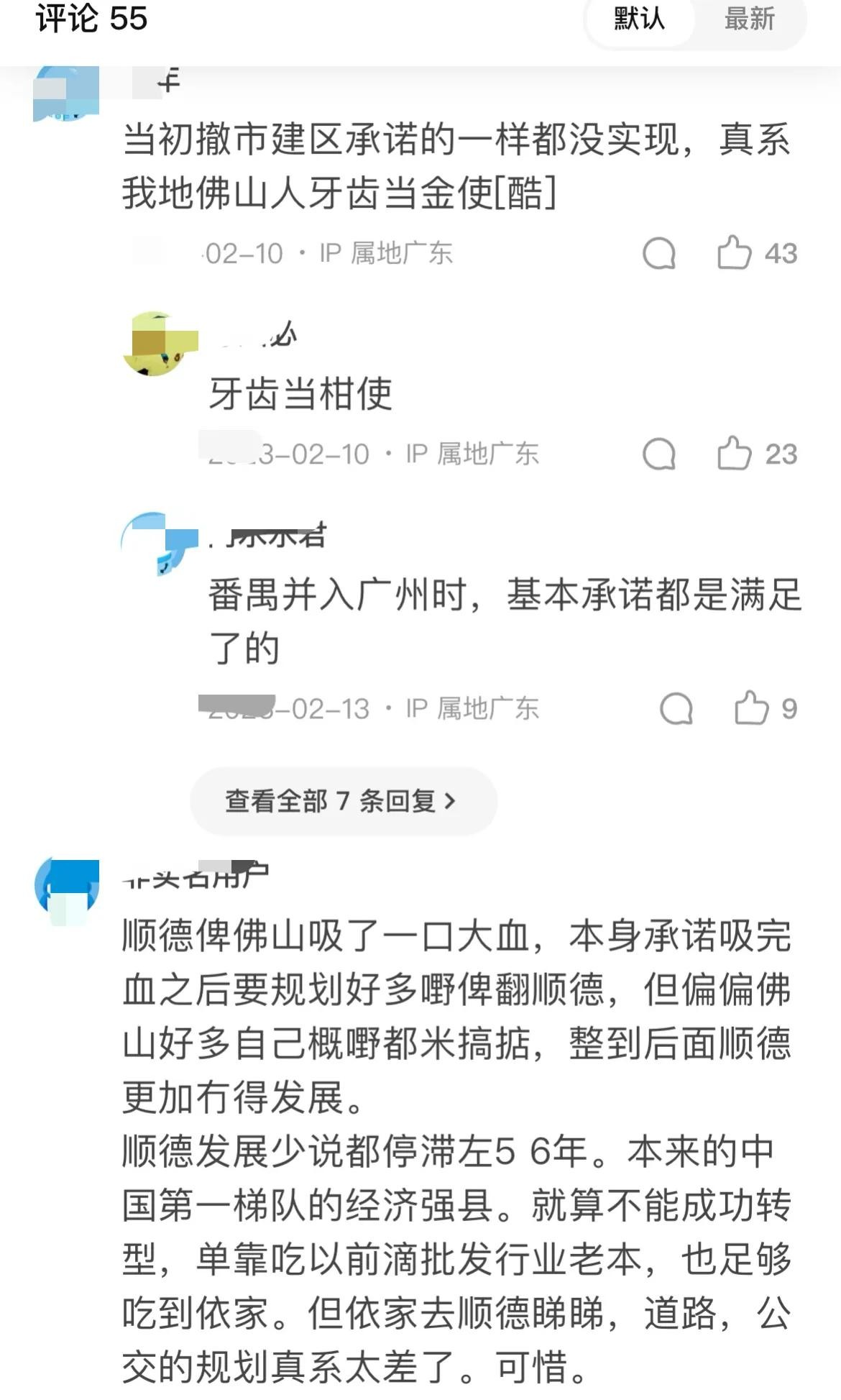Reply to the 牙齿当柑使 comment
This screenshot has width=841, height=1400.
click(x=658, y=454)
